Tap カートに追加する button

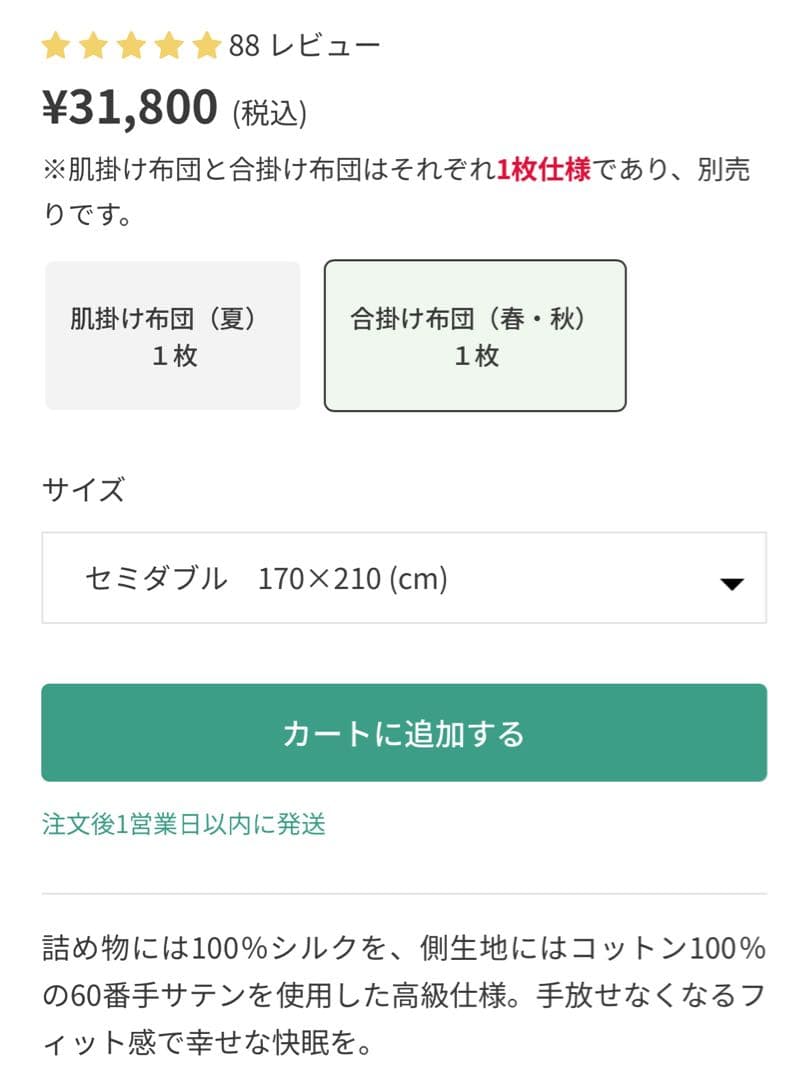point(404,733)
